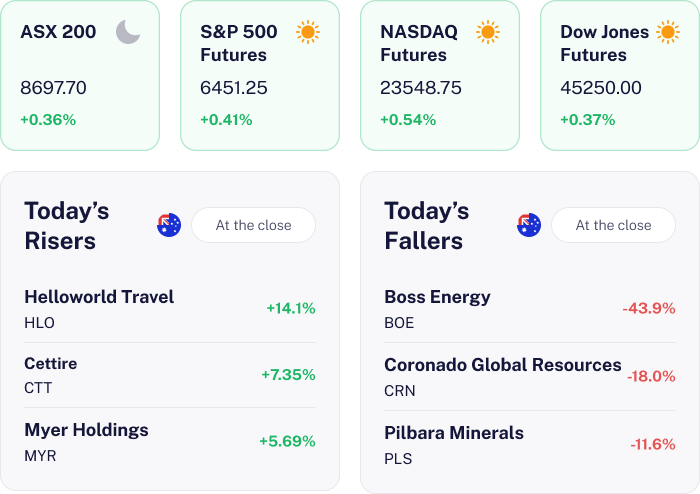View Cettire CTT stock details
Image resolution: width=700 pixels, height=494 pixels.
point(170,375)
